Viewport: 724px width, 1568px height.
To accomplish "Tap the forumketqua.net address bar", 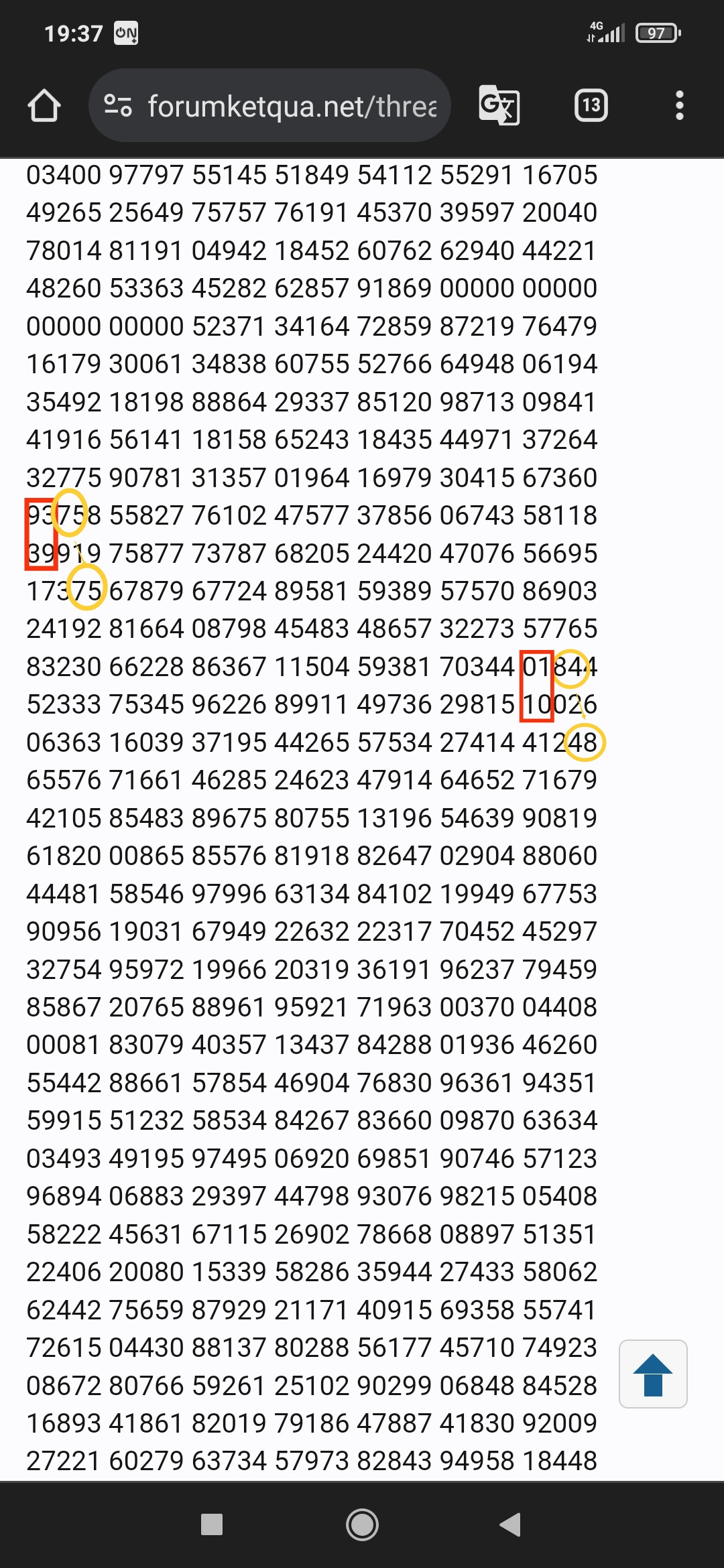I will click(x=269, y=105).
